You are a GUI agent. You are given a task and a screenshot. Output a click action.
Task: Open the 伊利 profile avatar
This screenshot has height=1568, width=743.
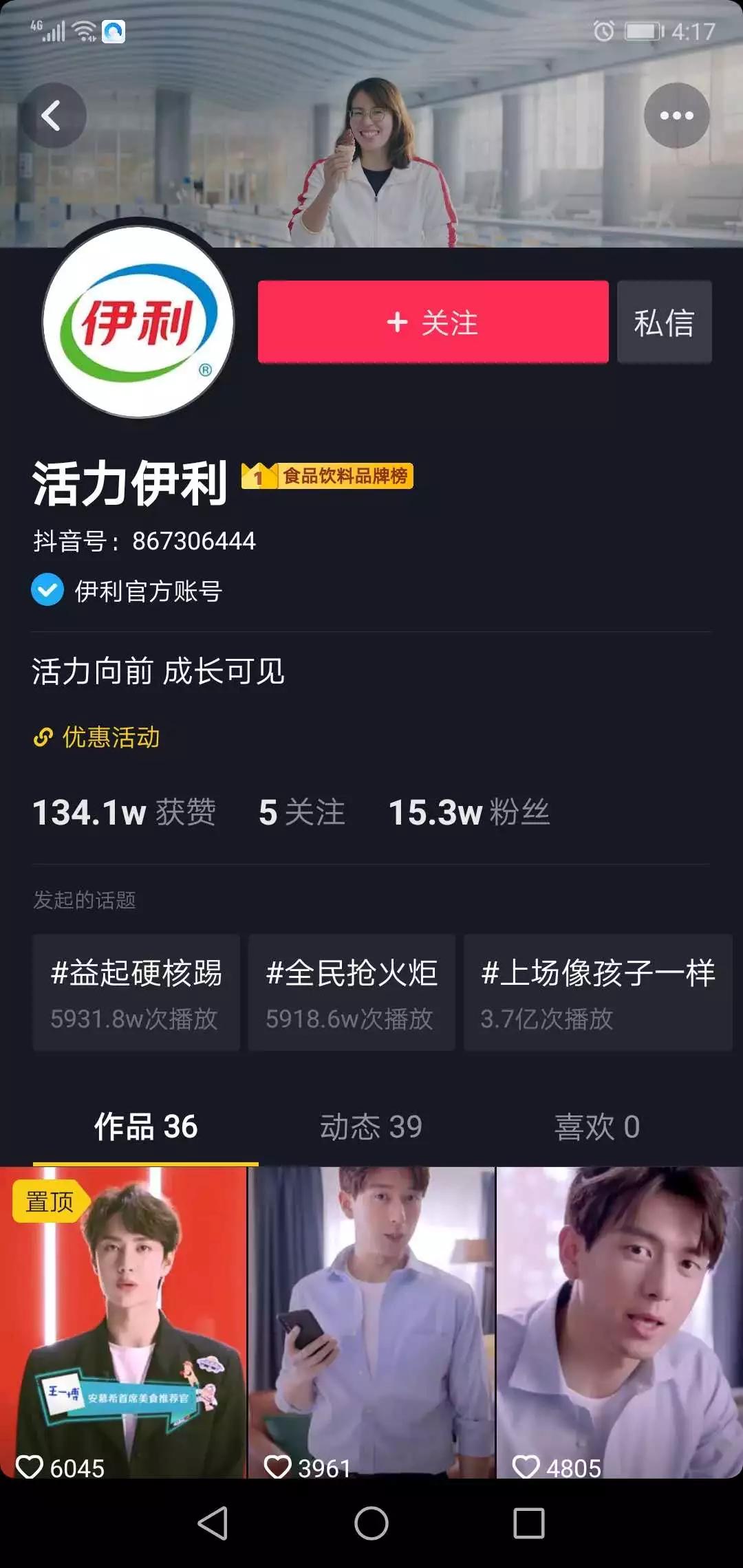click(x=138, y=322)
